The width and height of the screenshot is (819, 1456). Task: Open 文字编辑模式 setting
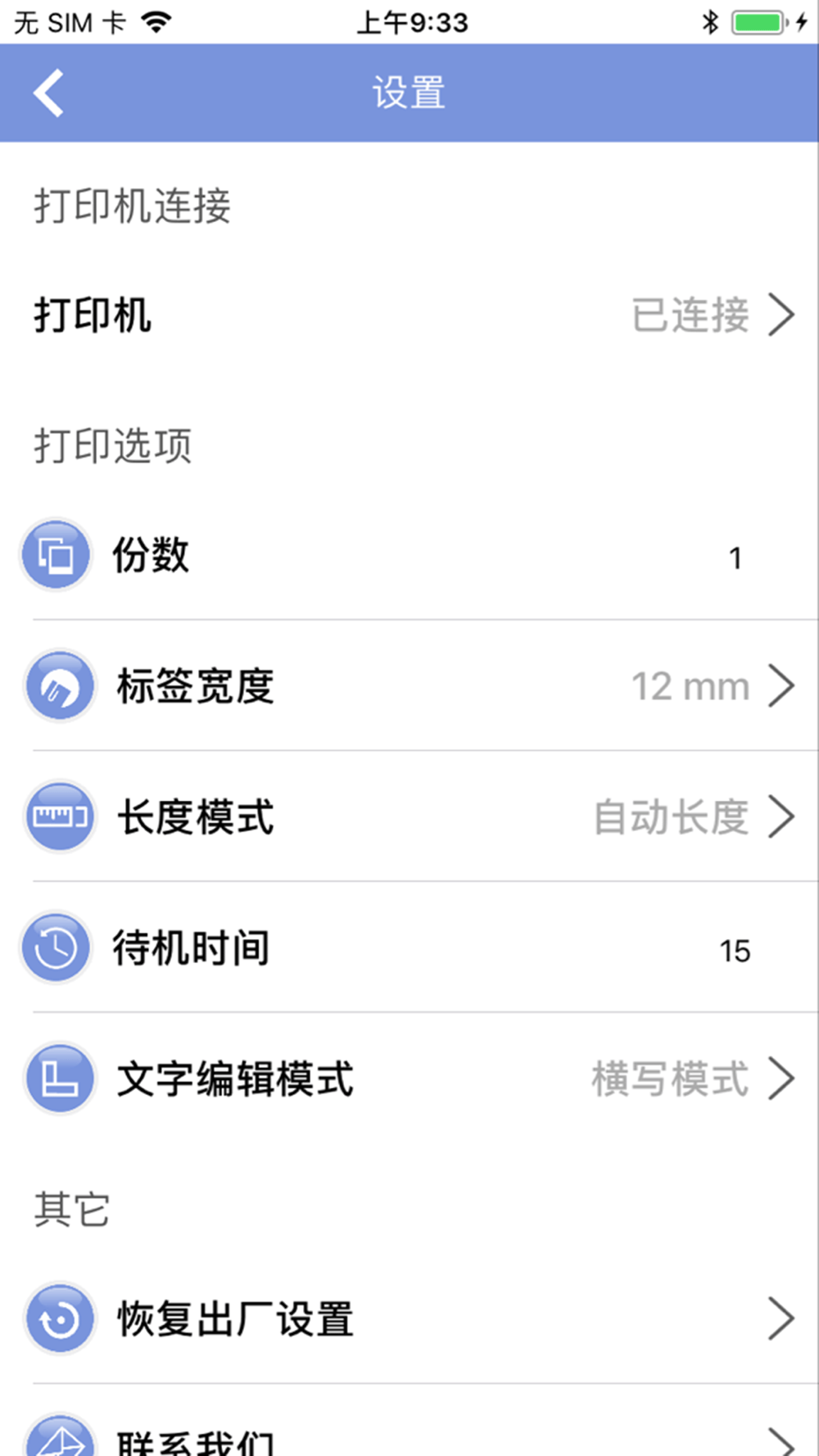(409, 1078)
